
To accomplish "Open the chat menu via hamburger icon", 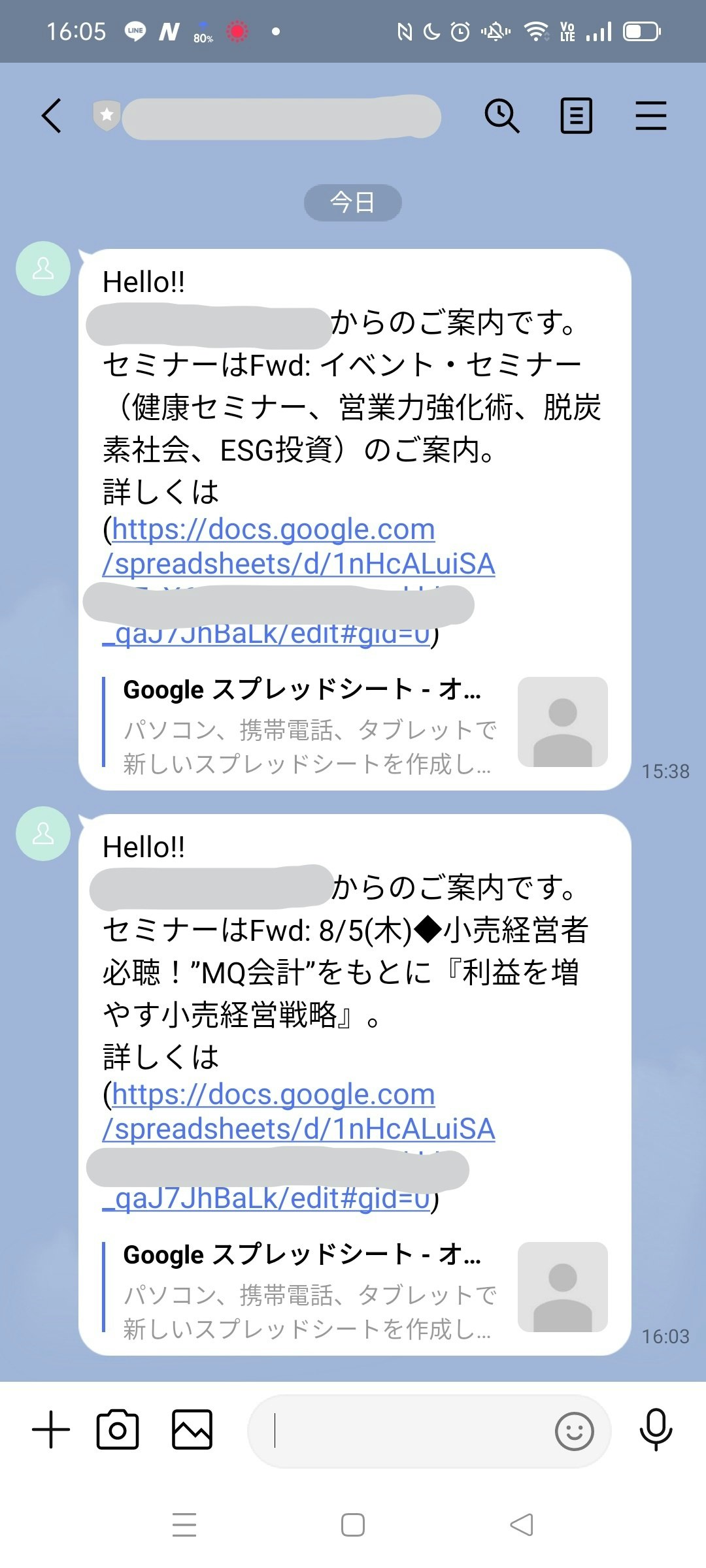I will [x=651, y=115].
